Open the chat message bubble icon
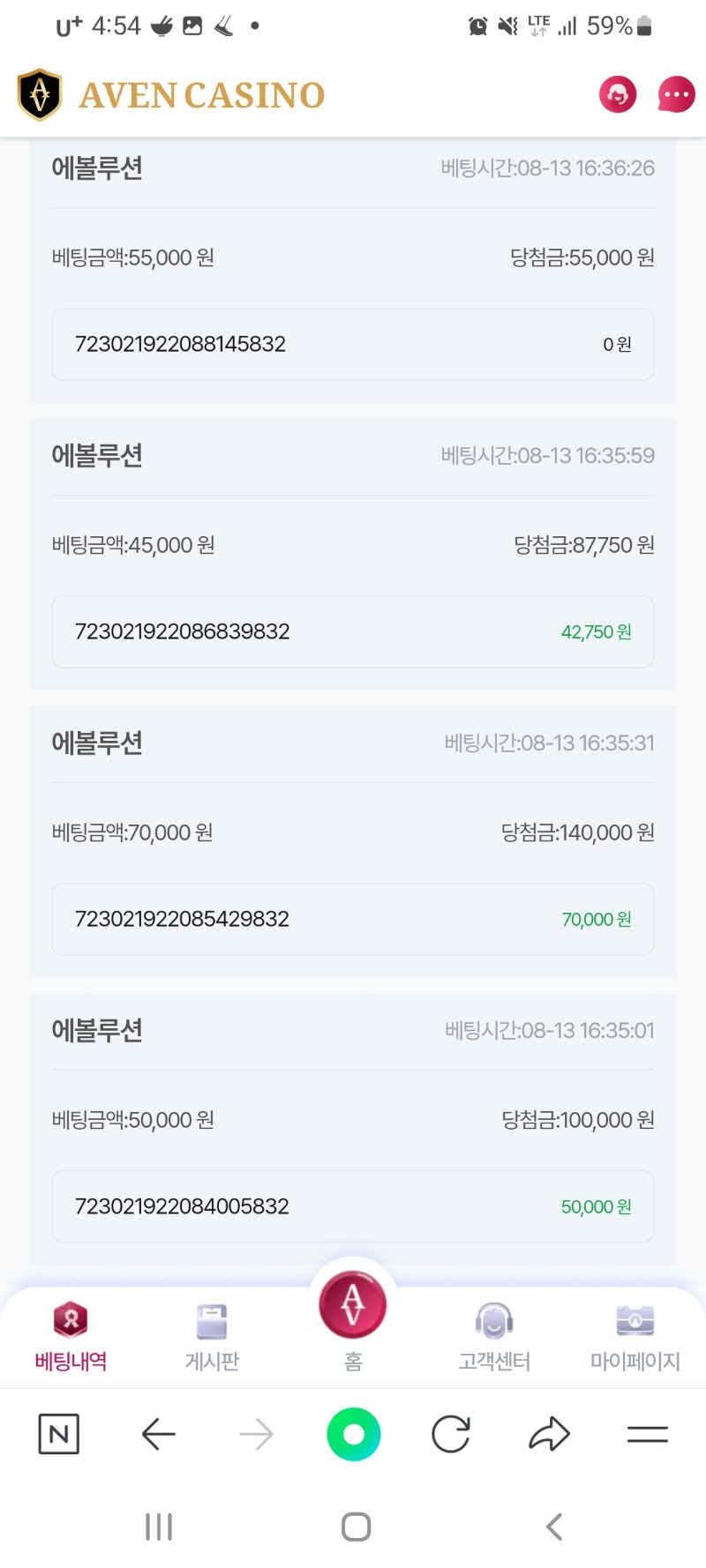Viewport: 706px width, 1568px height. pyautogui.click(x=676, y=94)
